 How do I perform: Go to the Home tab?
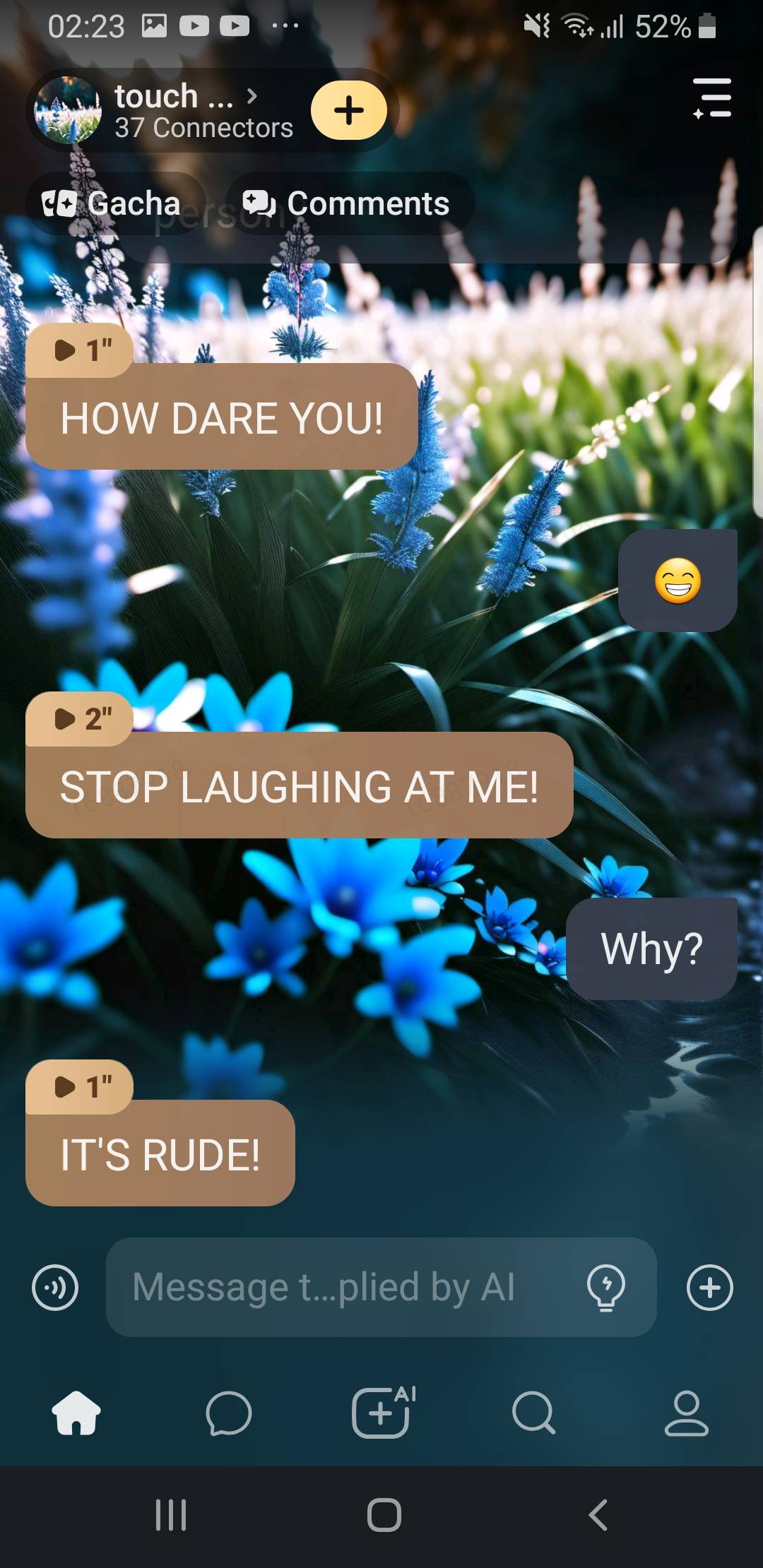point(76,1413)
